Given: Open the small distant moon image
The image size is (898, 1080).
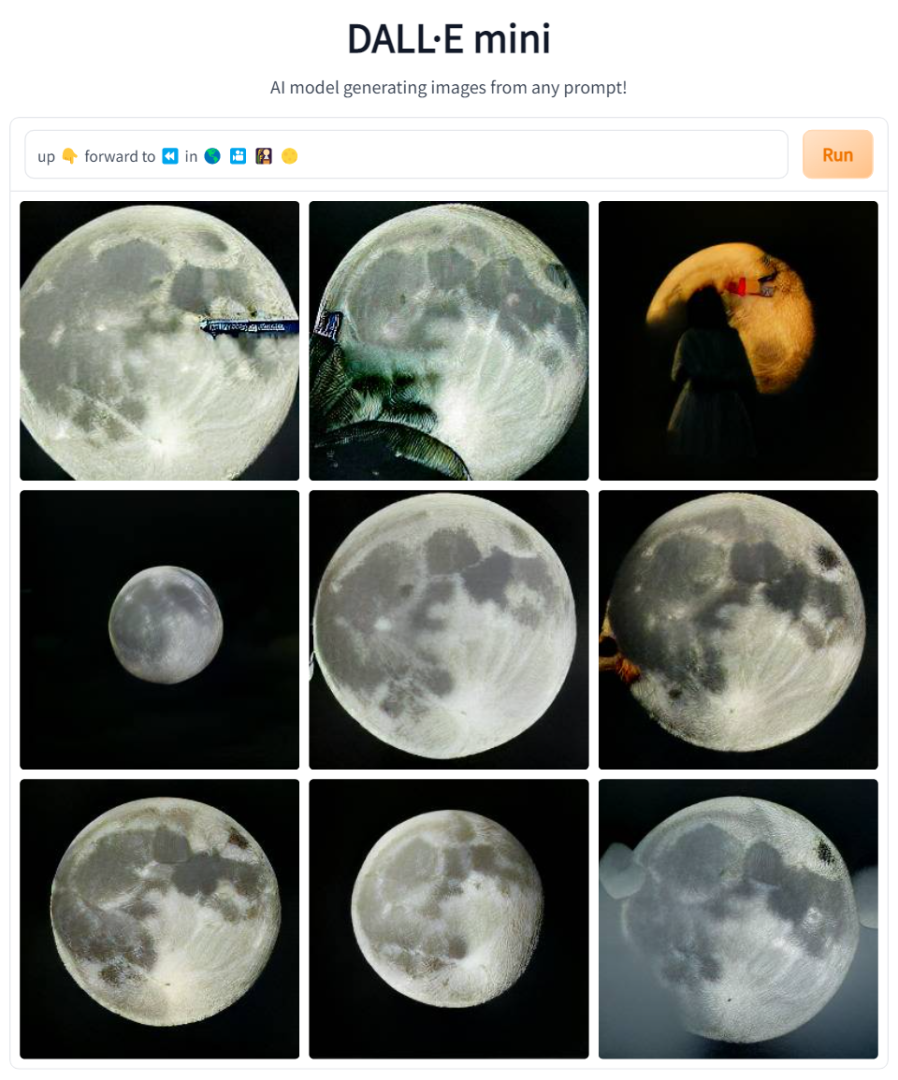Looking at the screenshot, I should 159,629.
